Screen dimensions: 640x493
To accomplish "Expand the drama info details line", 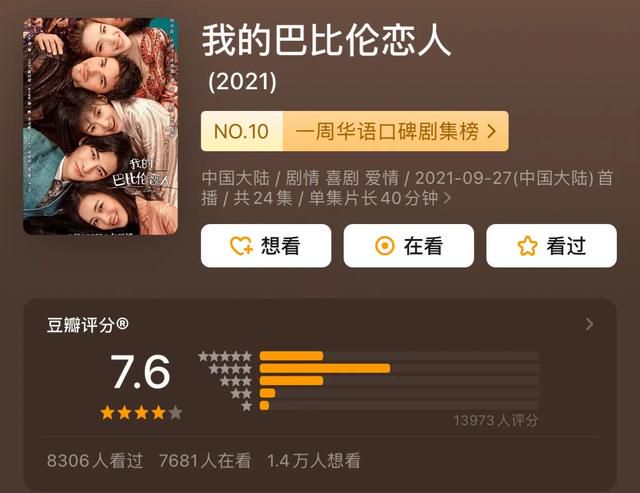I will pyautogui.click(x=446, y=198).
